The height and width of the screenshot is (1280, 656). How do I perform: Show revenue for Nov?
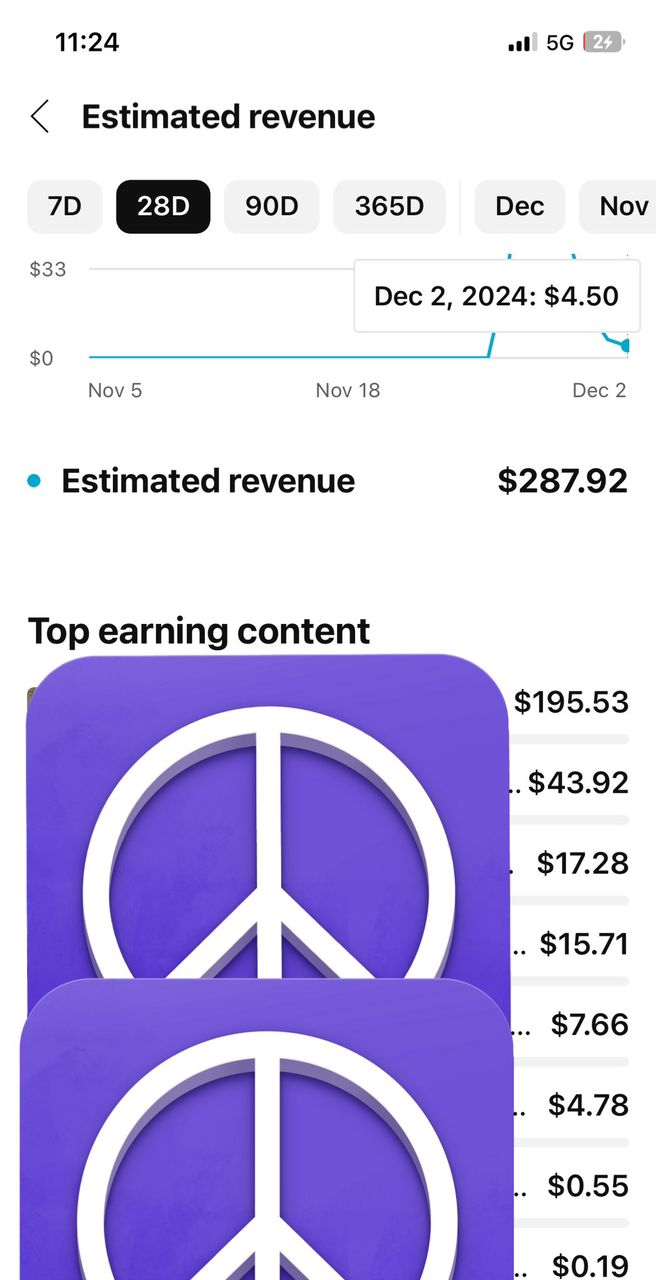[x=622, y=207]
